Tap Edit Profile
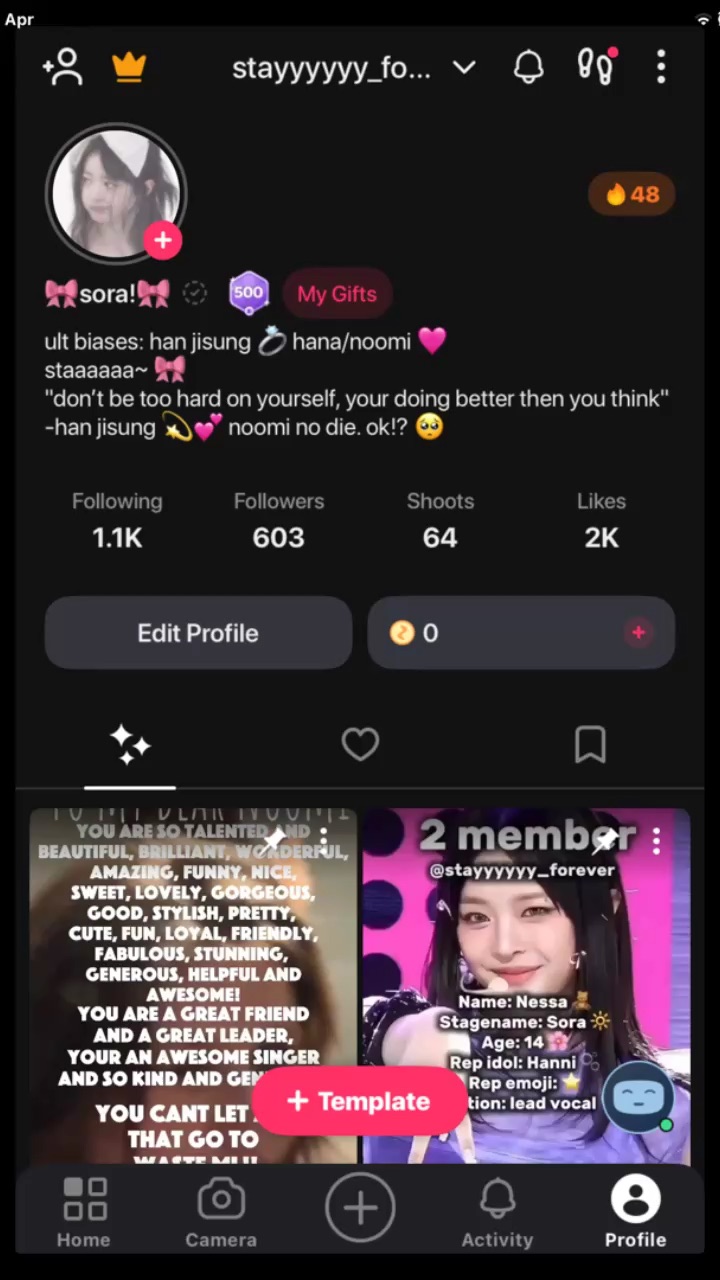This screenshot has height=1280, width=720. [198, 633]
